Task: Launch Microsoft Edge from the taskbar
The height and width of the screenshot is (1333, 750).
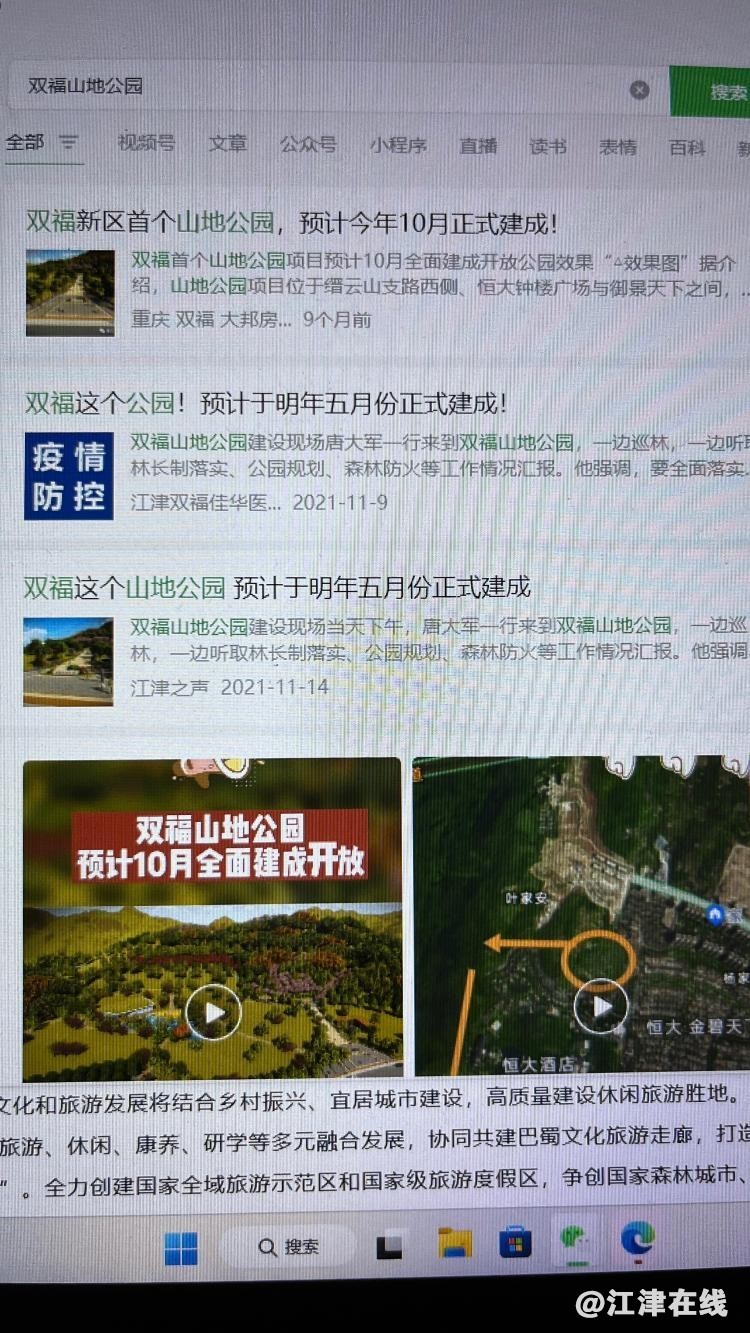Action: pos(637,1240)
